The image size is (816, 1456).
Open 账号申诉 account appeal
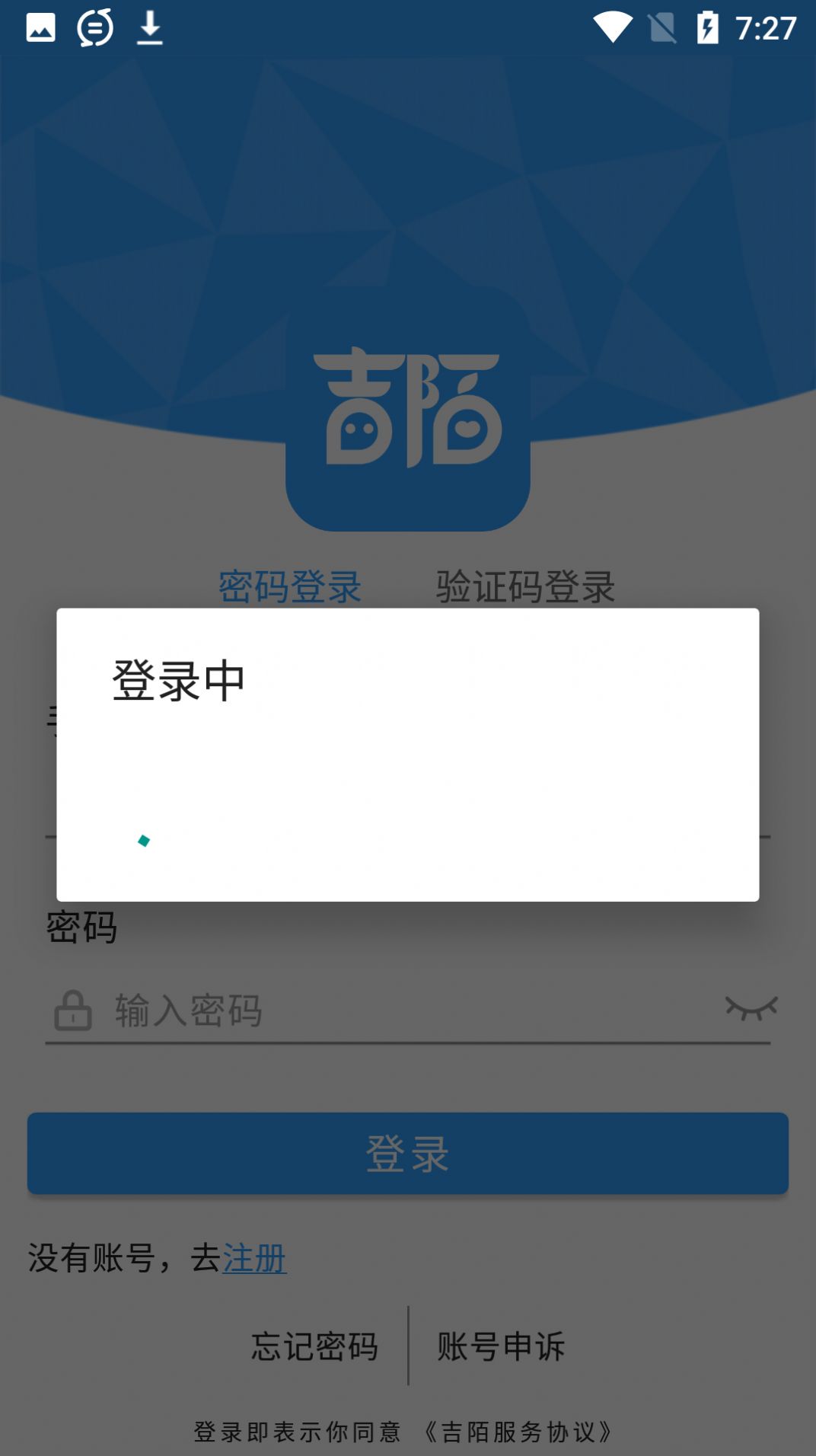(x=501, y=1346)
